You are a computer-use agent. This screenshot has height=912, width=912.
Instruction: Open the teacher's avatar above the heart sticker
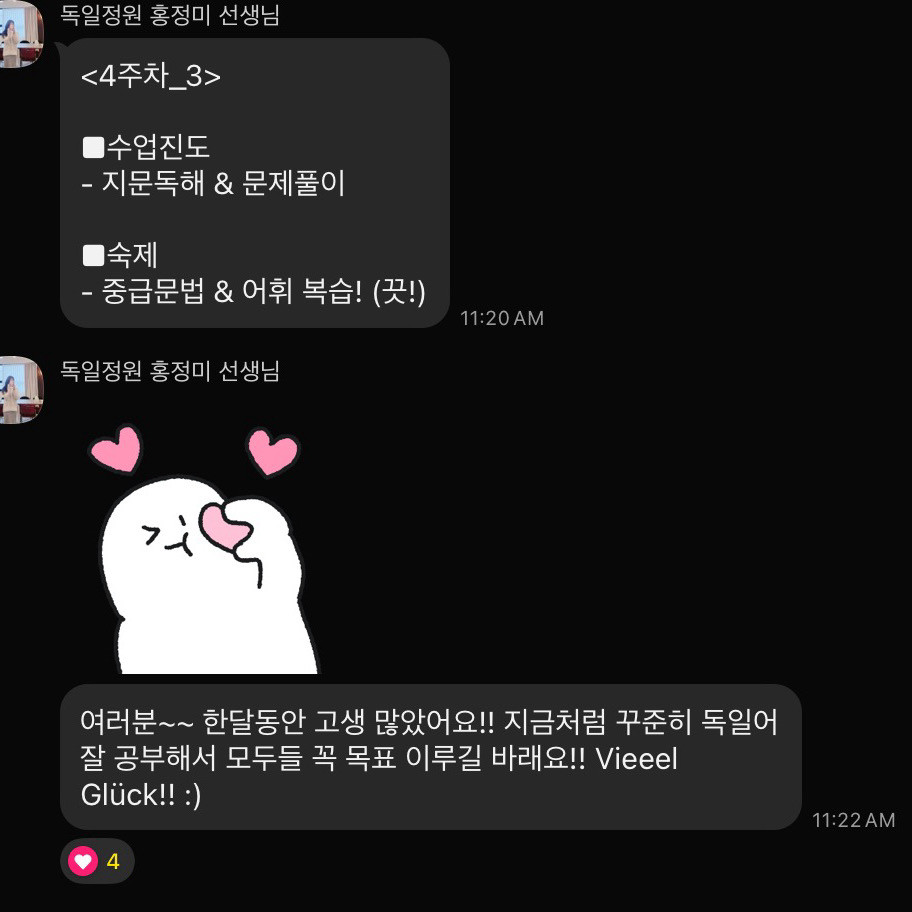pyautogui.click(x=20, y=389)
